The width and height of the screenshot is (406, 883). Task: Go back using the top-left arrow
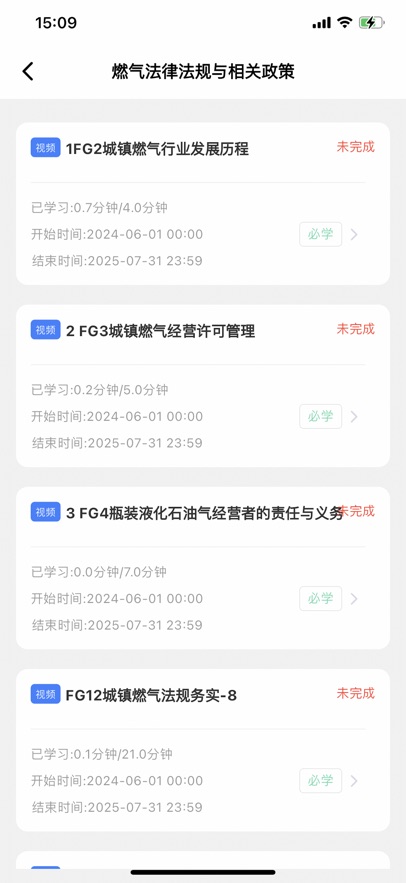tap(28, 72)
